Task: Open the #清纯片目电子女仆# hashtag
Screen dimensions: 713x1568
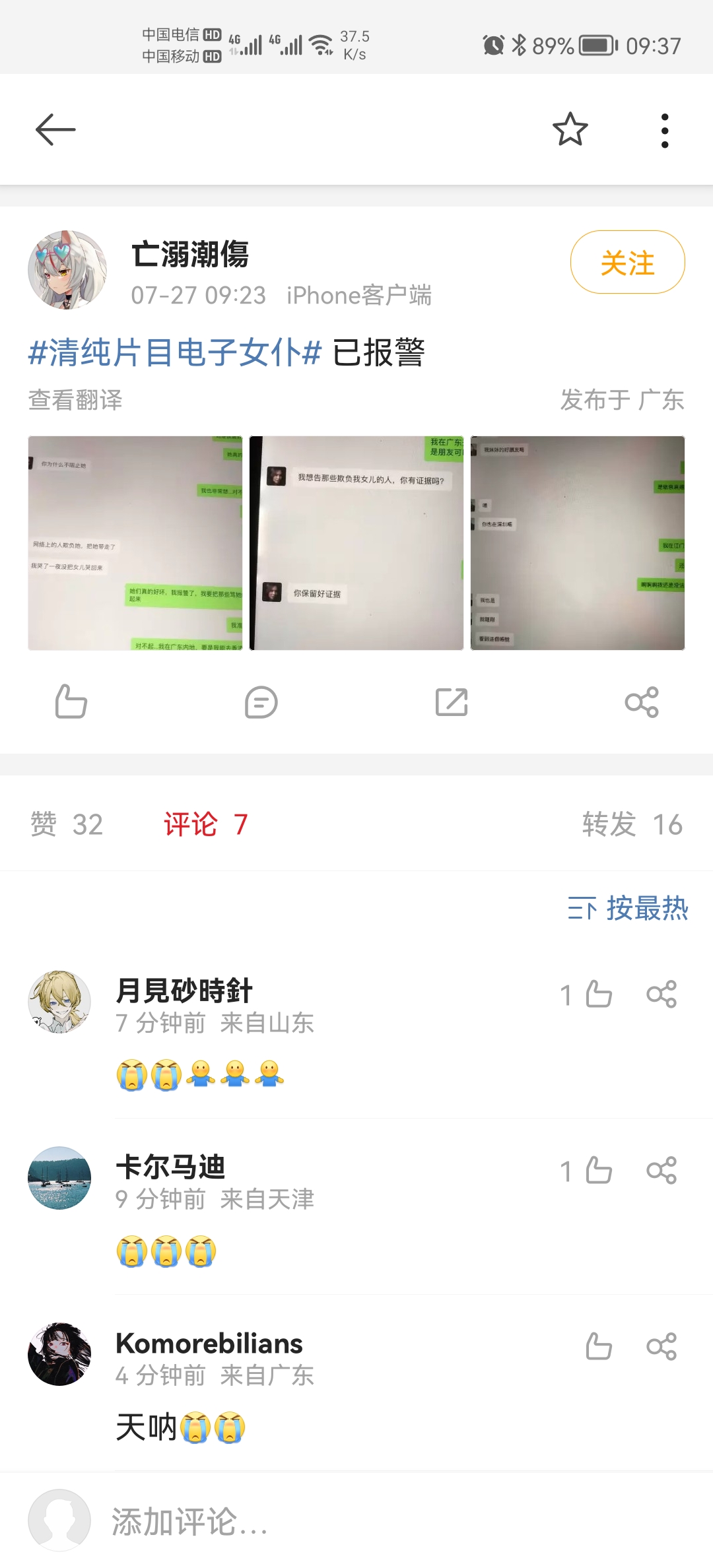Action: pos(175,352)
